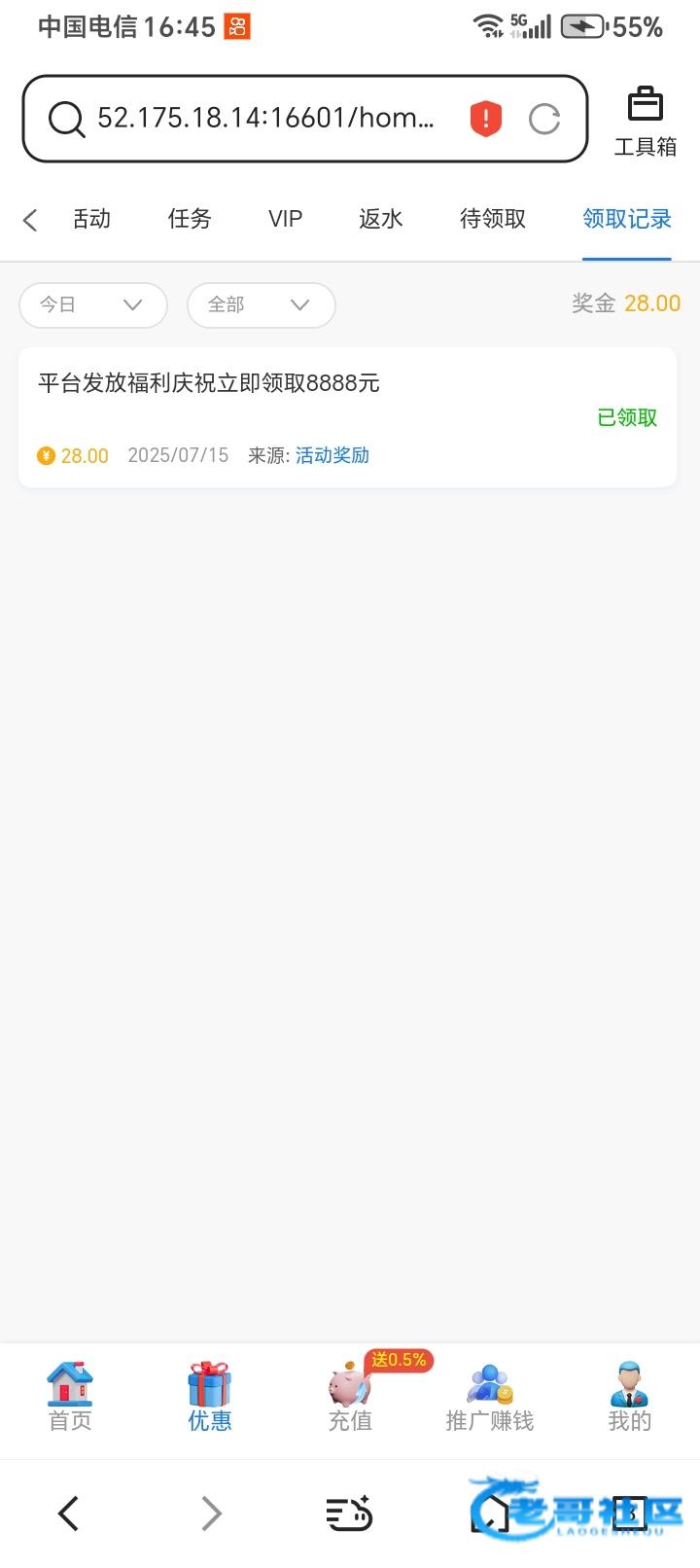Open the 工具箱 toolbox
The height and width of the screenshot is (1568, 700).
coord(645,122)
